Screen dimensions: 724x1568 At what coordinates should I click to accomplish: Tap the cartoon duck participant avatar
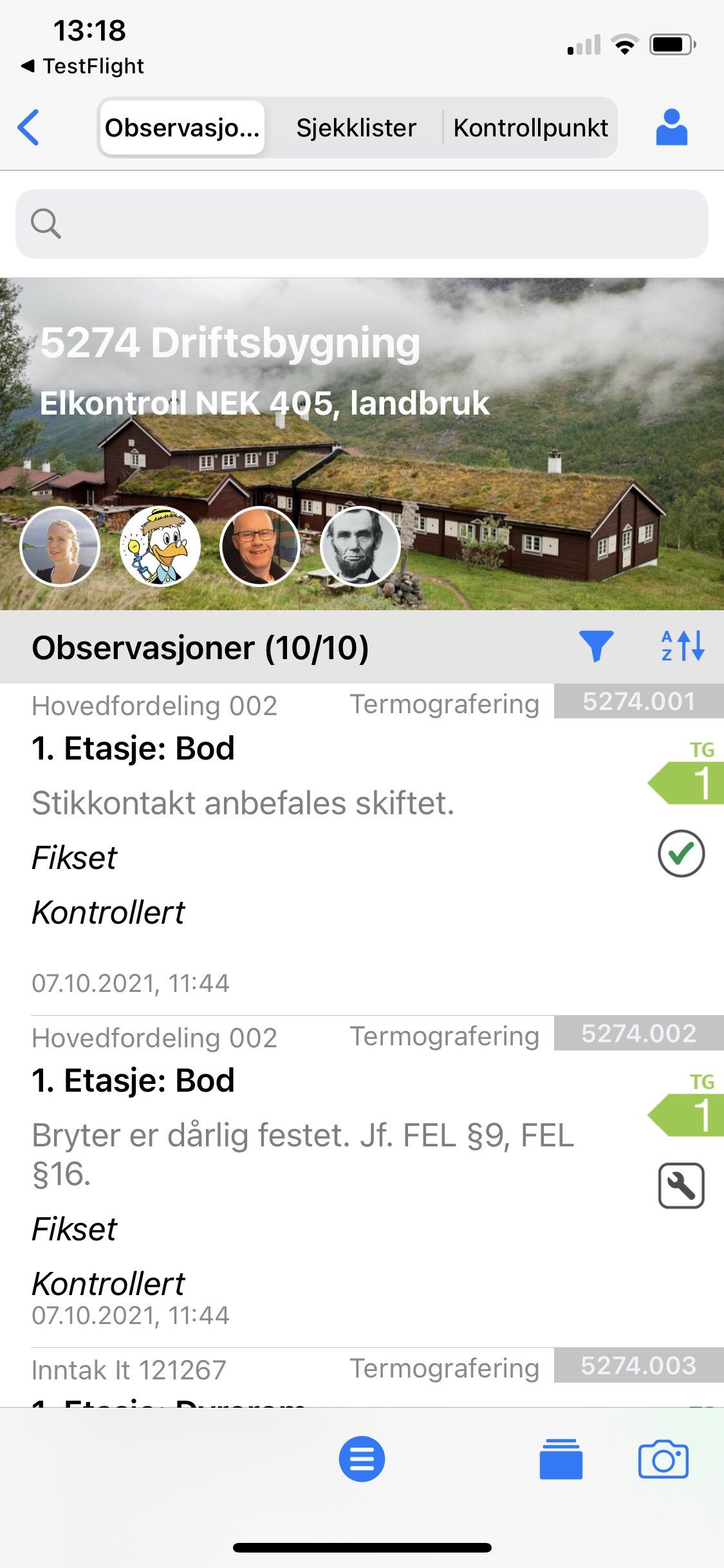click(x=160, y=546)
